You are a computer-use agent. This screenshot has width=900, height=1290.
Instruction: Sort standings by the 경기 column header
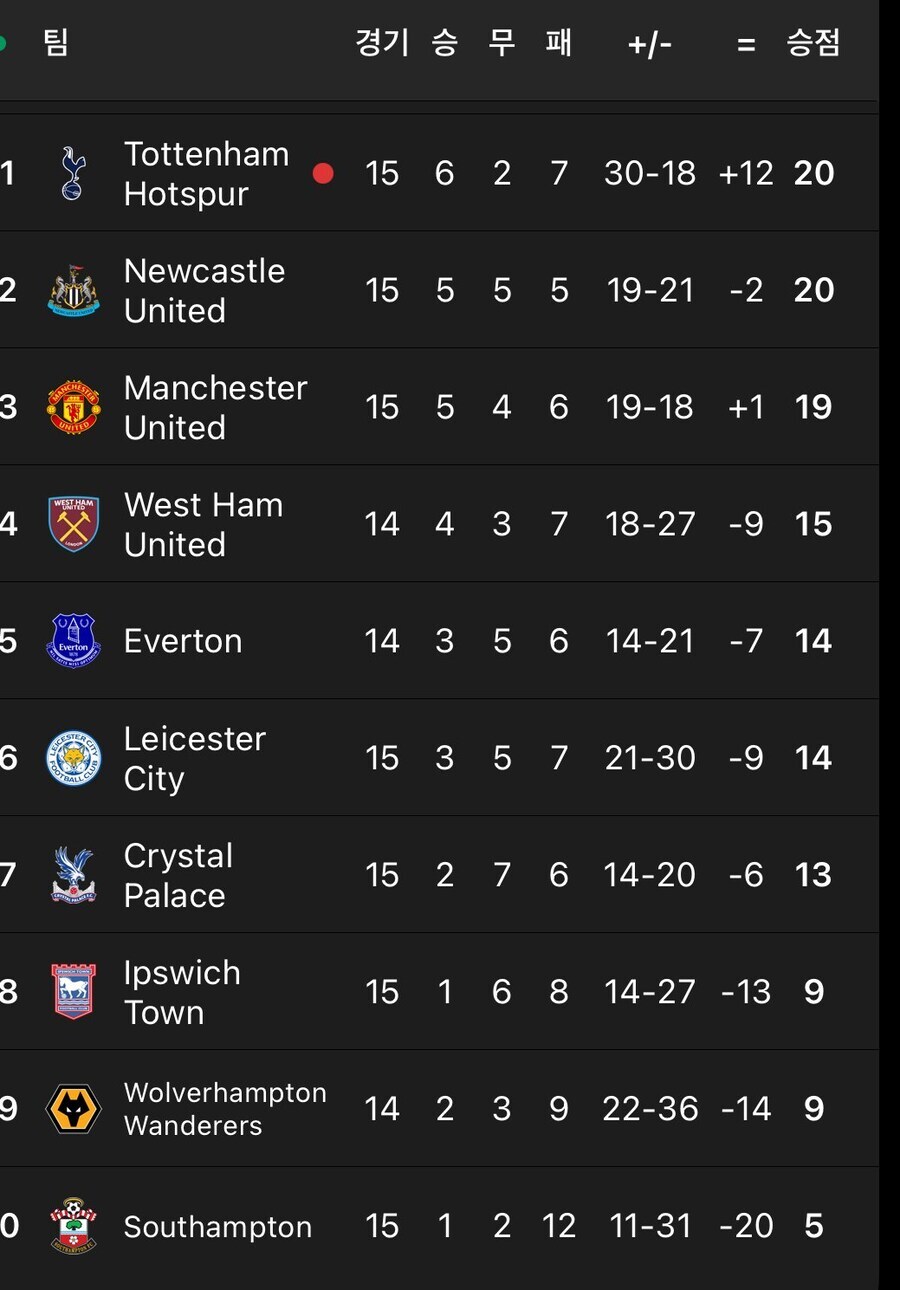click(x=381, y=44)
